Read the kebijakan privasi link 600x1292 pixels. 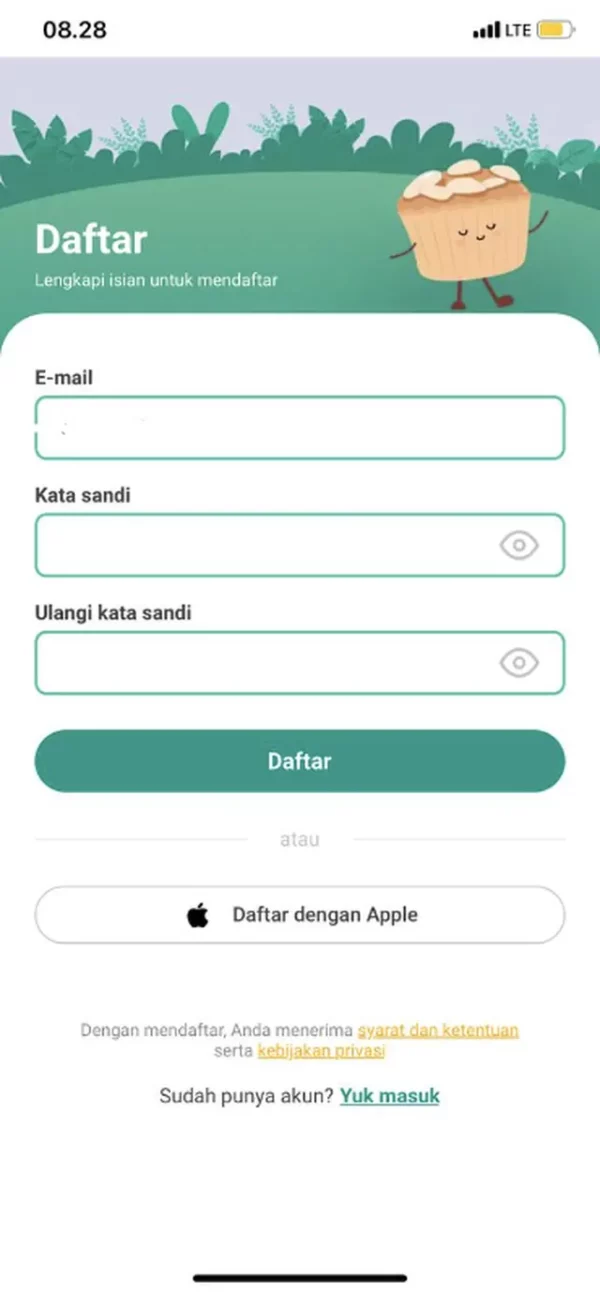[x=321, y=1051]
